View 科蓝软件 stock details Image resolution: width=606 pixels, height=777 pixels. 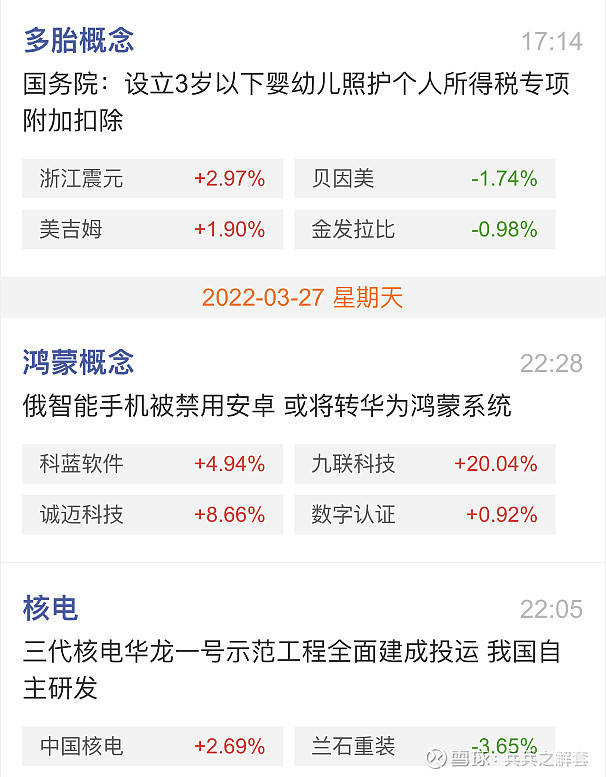152,464
